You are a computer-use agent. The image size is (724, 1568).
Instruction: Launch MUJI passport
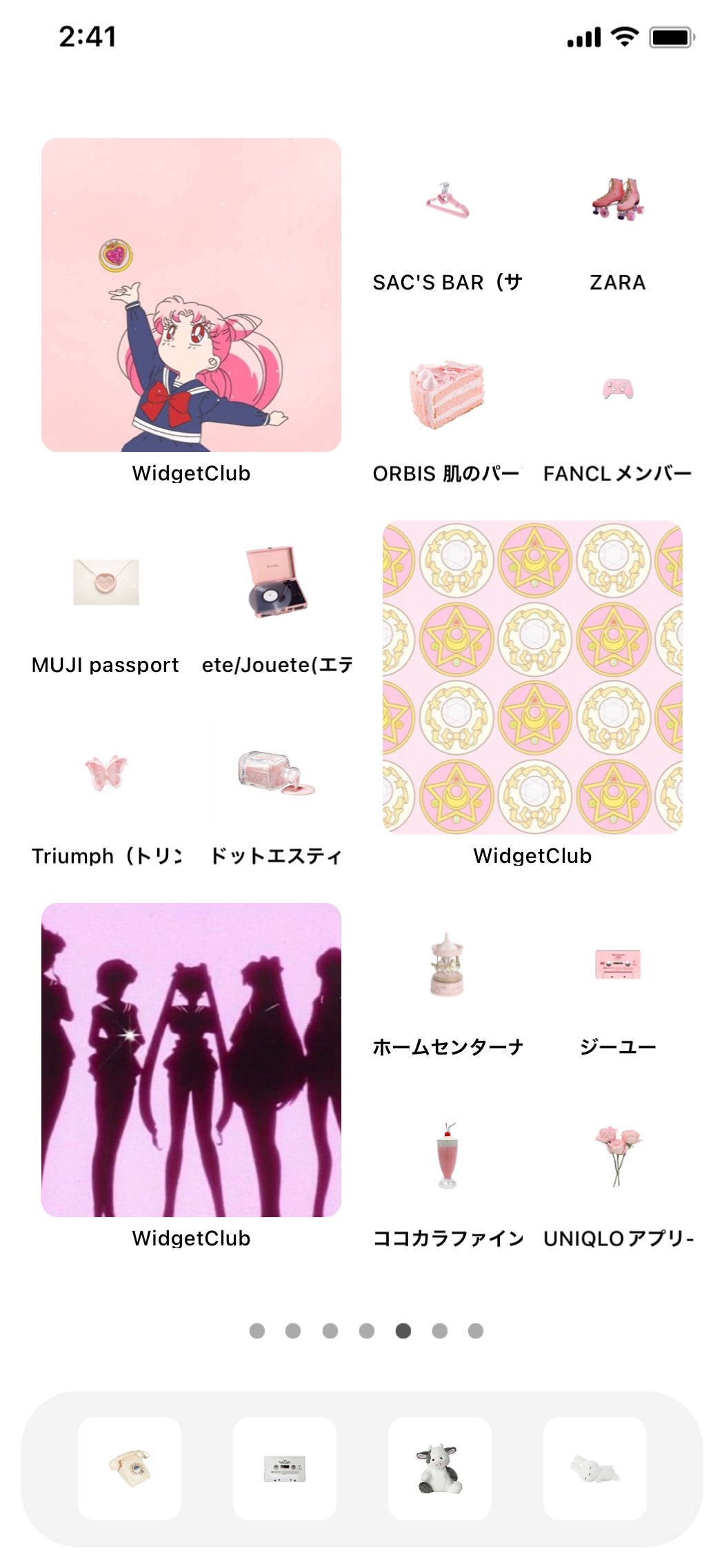[x=105, y=582]
